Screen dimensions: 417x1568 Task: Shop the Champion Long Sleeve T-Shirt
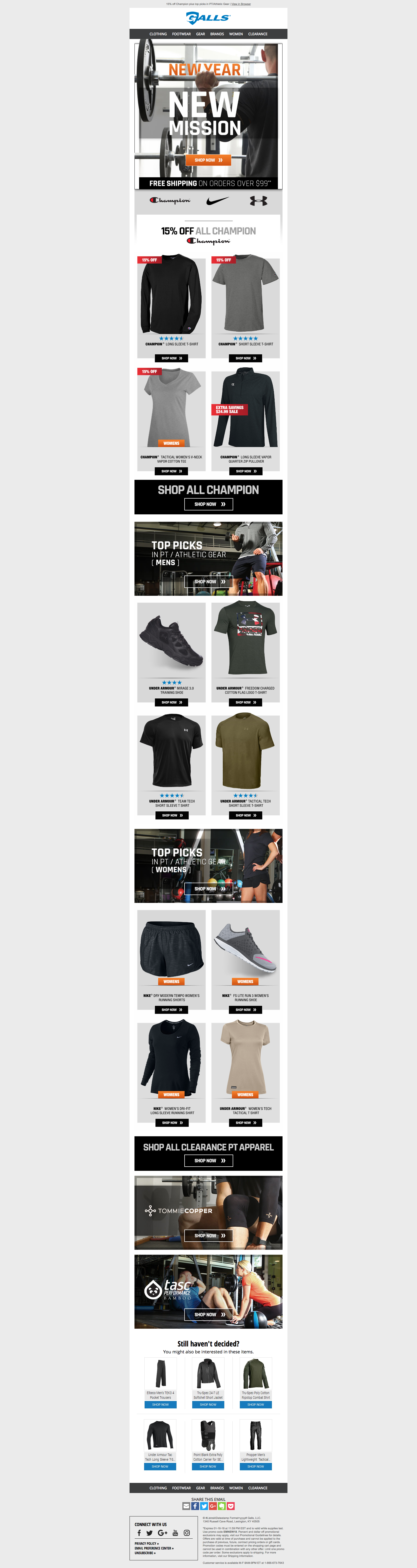(x=172, y=358)
